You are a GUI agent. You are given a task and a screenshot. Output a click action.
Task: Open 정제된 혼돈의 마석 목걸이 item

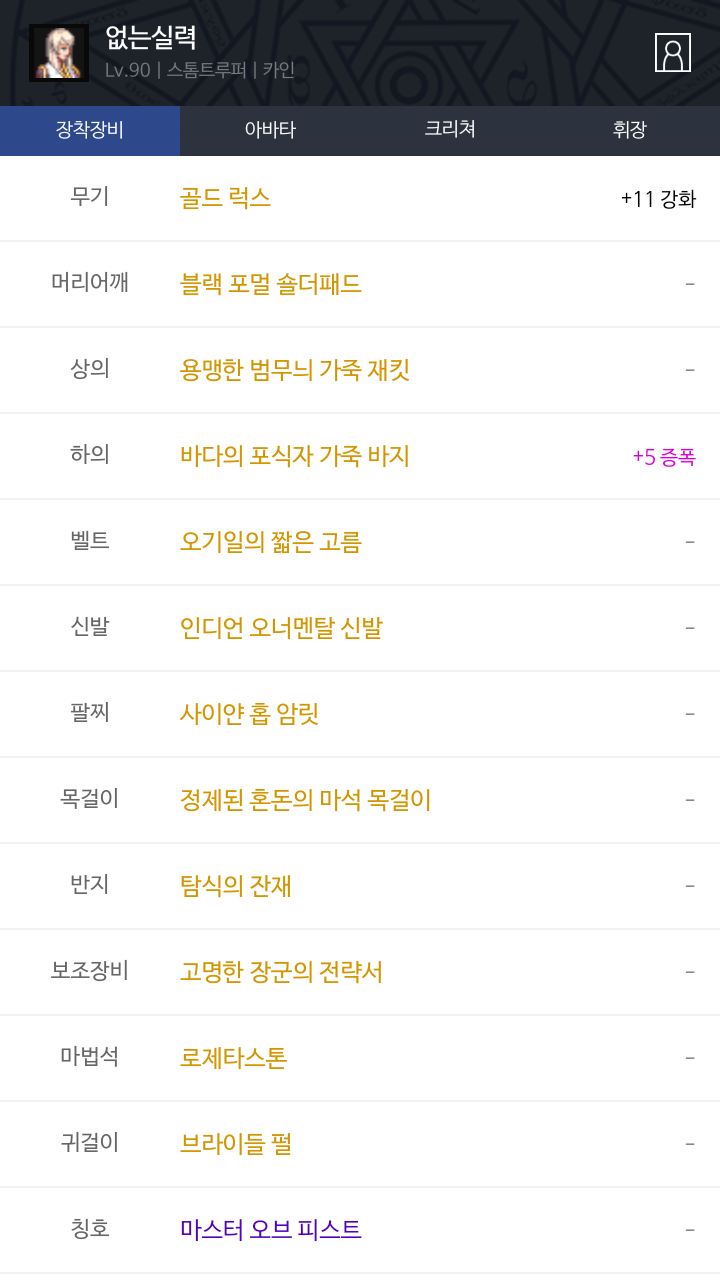click(305, 800)
